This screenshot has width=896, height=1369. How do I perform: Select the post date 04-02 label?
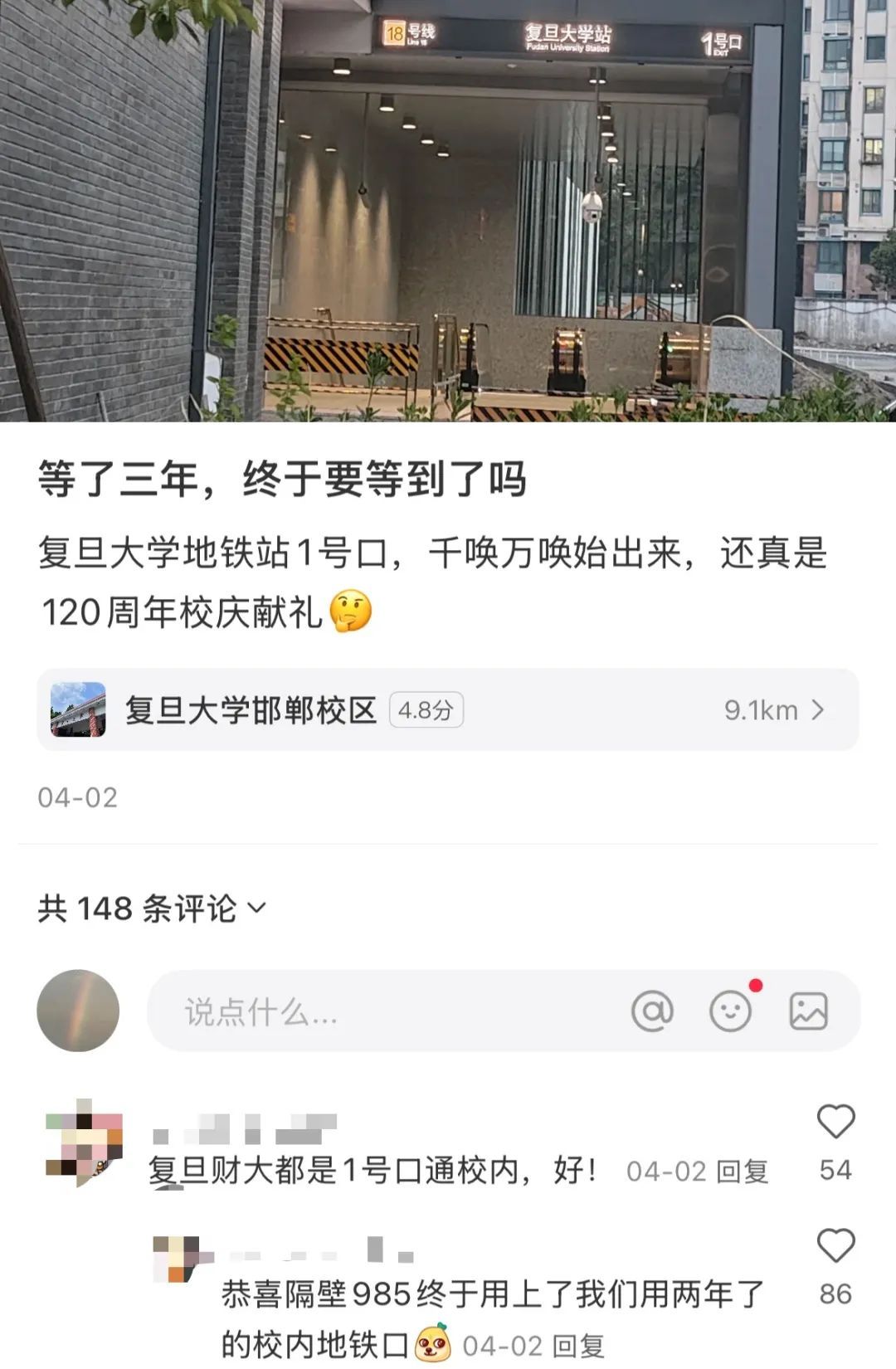pos(75,798)
